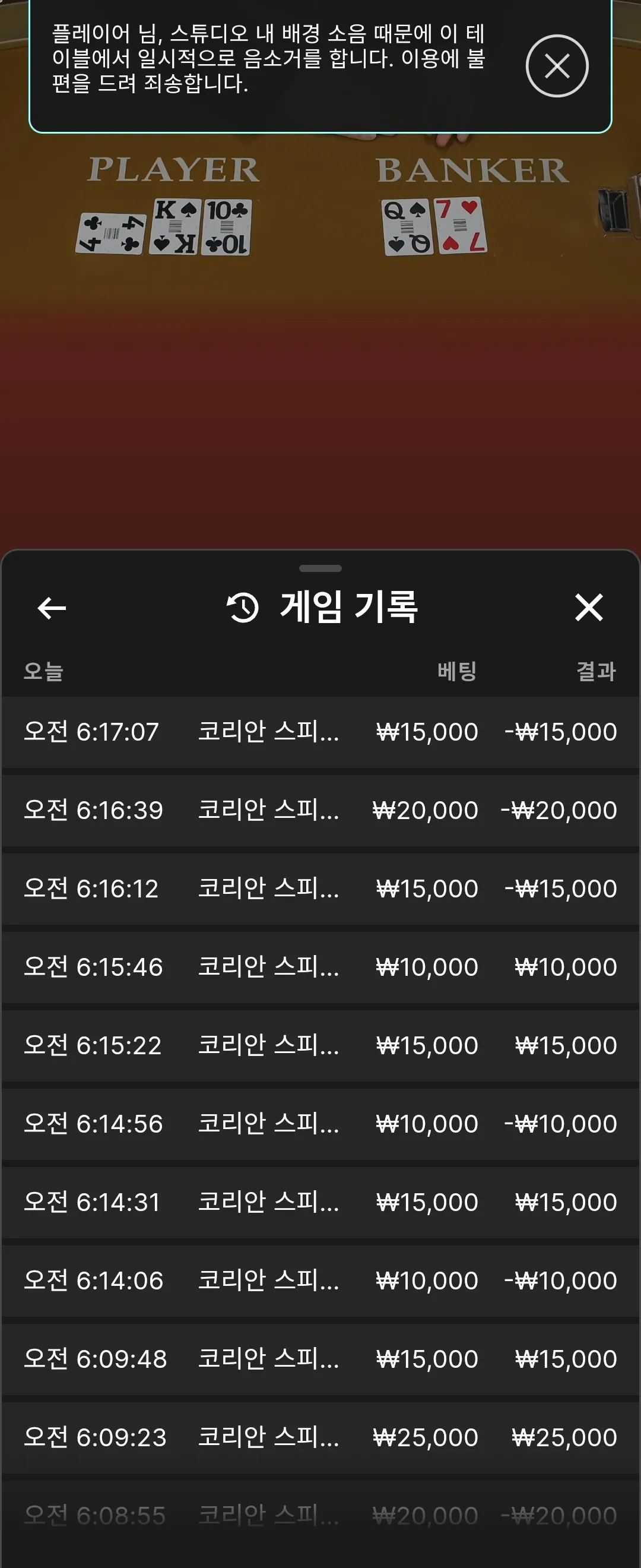641x1568 pixels.
Task: View details of the 오전 6:16:12 round
Action: [x=320, y=889]
